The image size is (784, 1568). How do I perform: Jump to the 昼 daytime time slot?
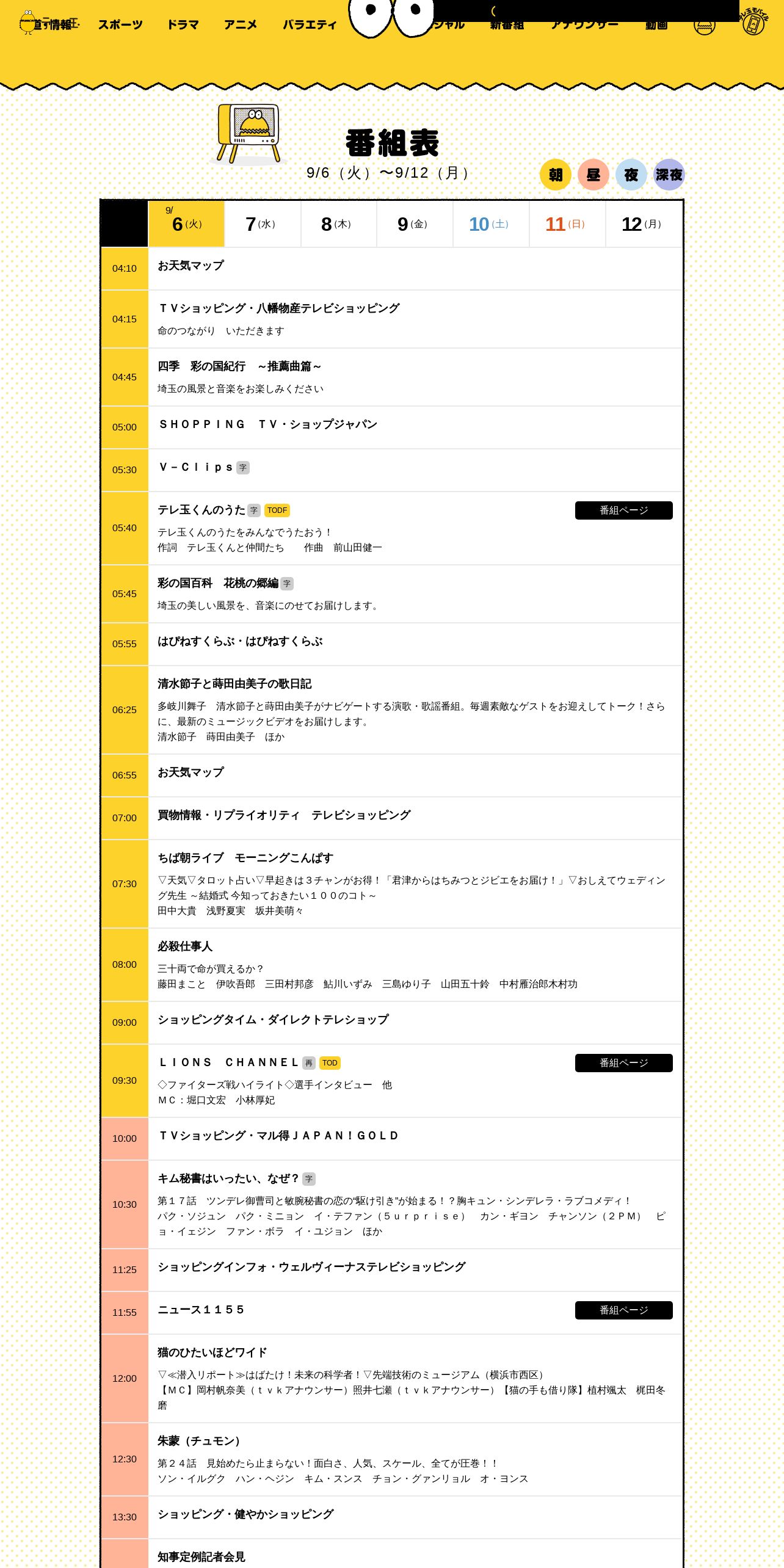click(593, 175)
